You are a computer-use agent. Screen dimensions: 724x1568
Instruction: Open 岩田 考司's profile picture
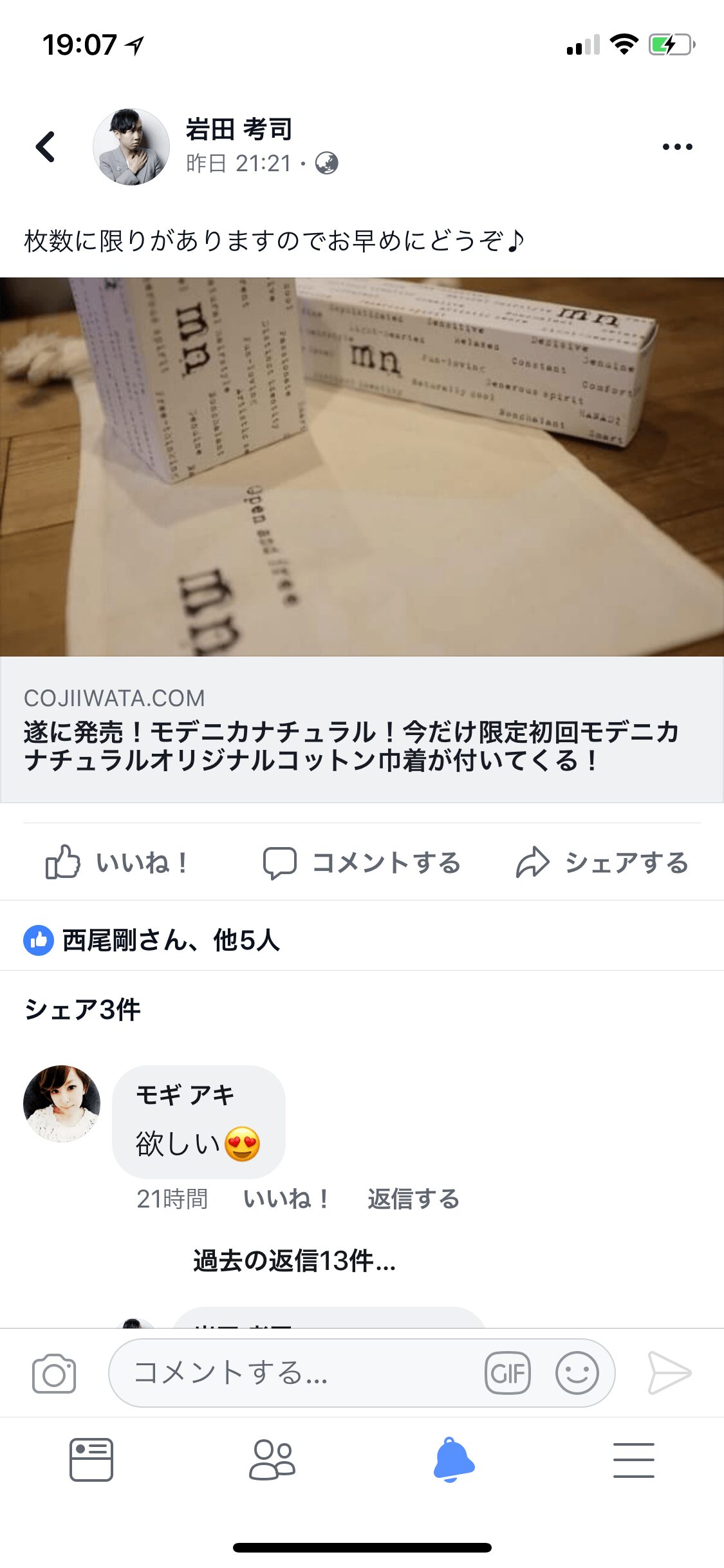(x=131, y=147)
